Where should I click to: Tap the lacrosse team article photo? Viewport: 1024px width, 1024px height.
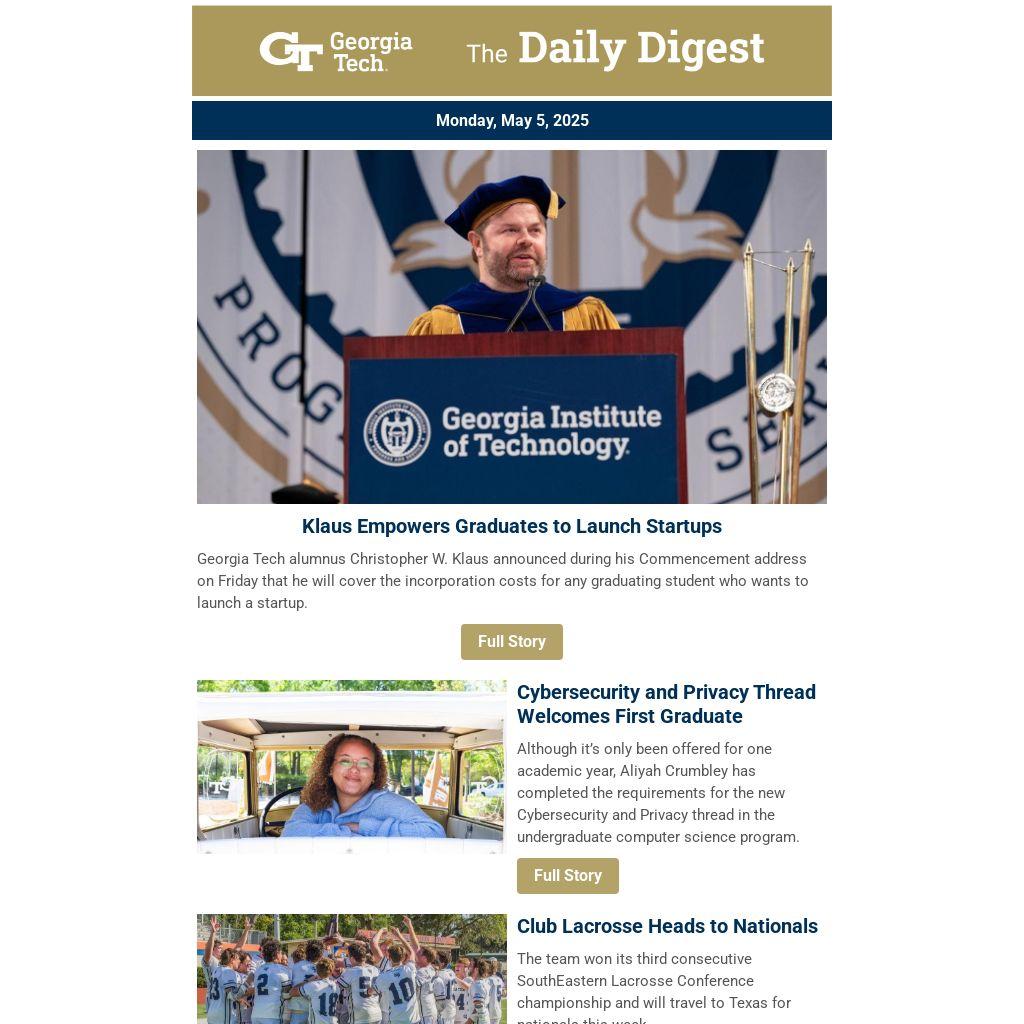351,968
